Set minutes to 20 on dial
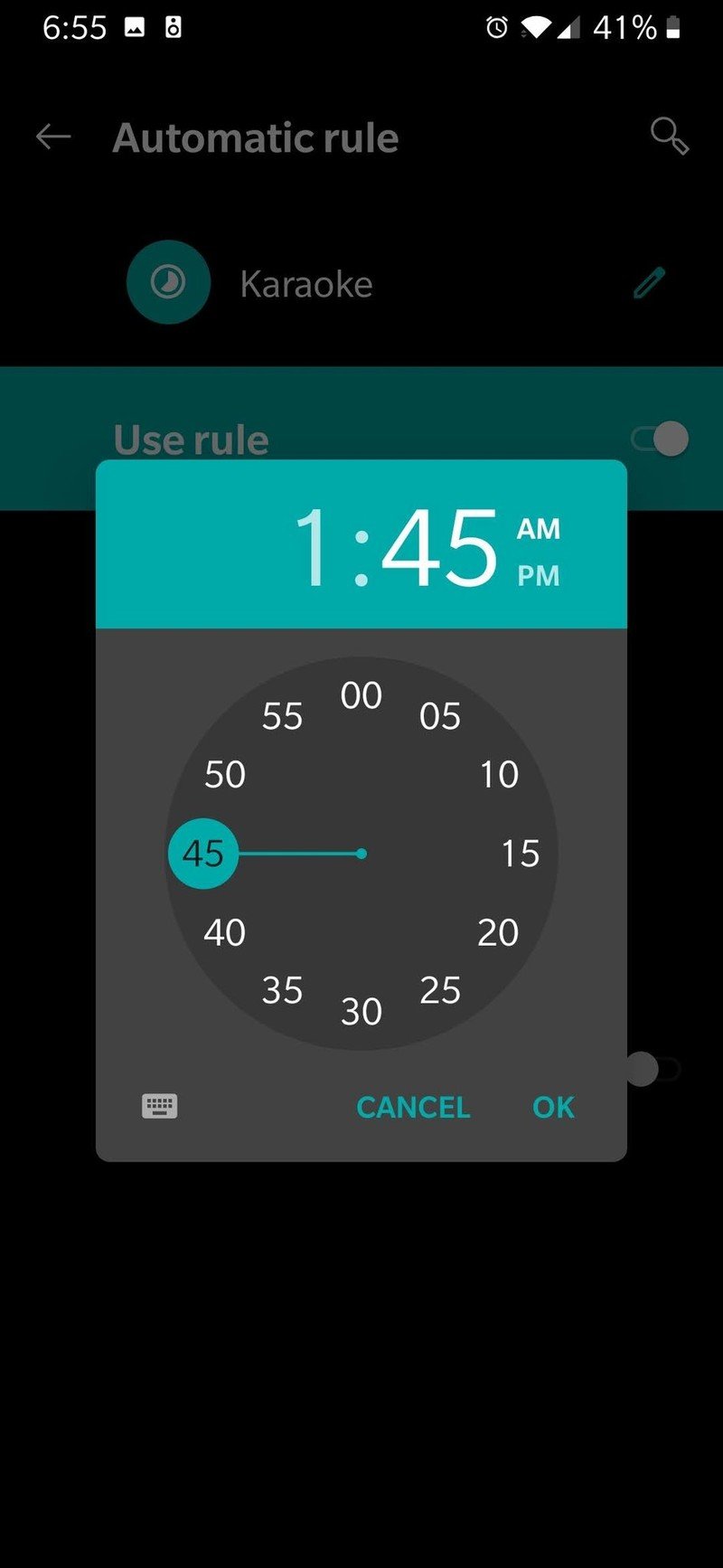The image size is (723, 1568). 498,932
